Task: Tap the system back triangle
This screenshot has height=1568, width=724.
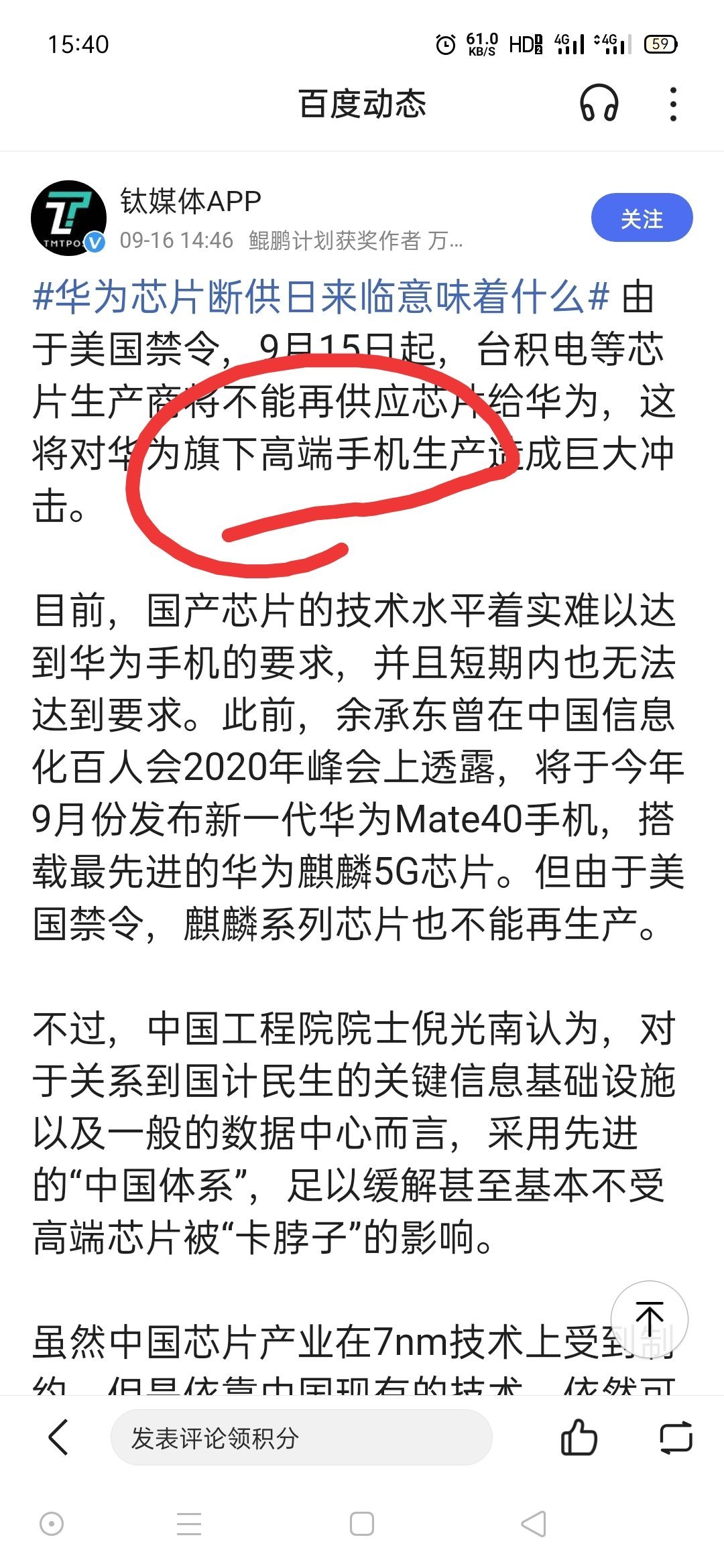Action: (534, 1524)
